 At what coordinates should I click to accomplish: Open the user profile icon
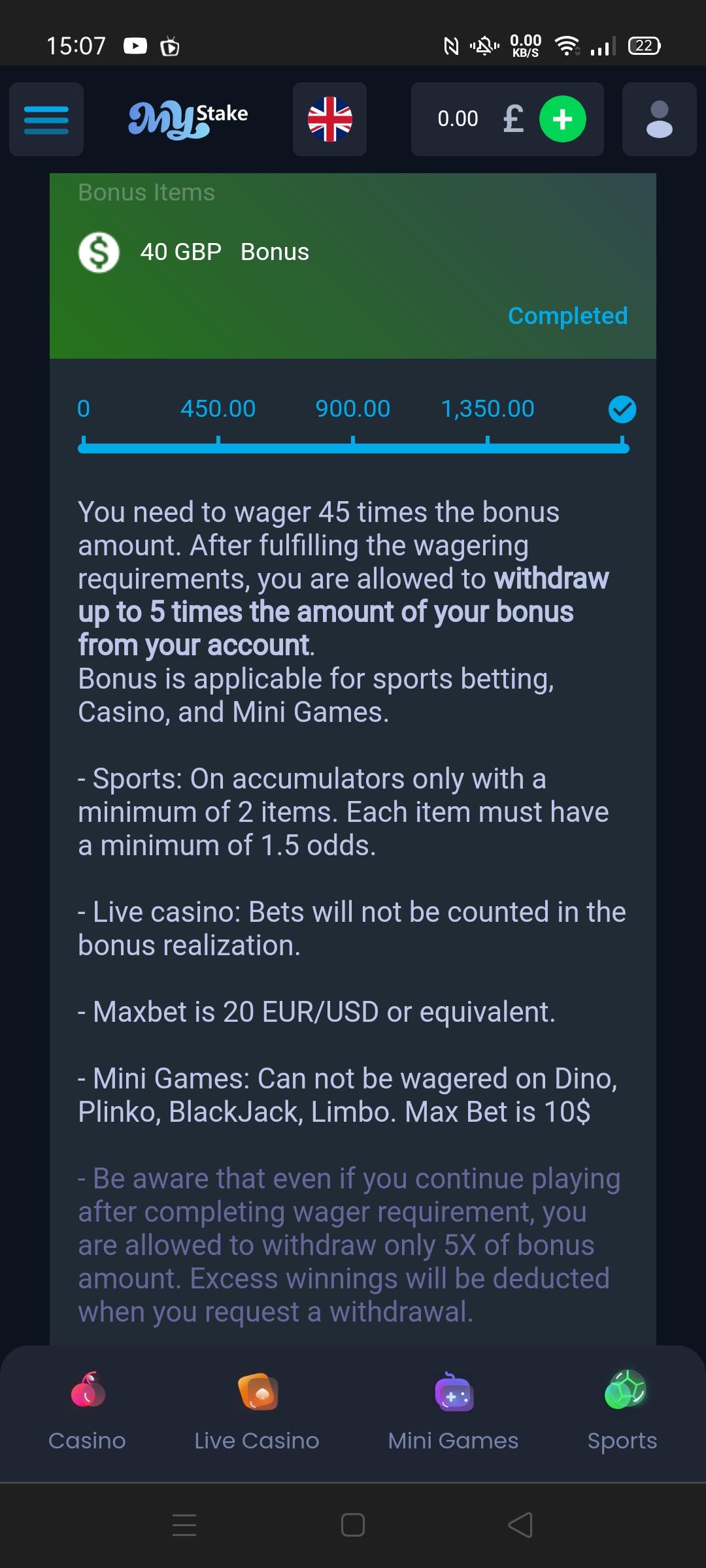tap(659, 120)
